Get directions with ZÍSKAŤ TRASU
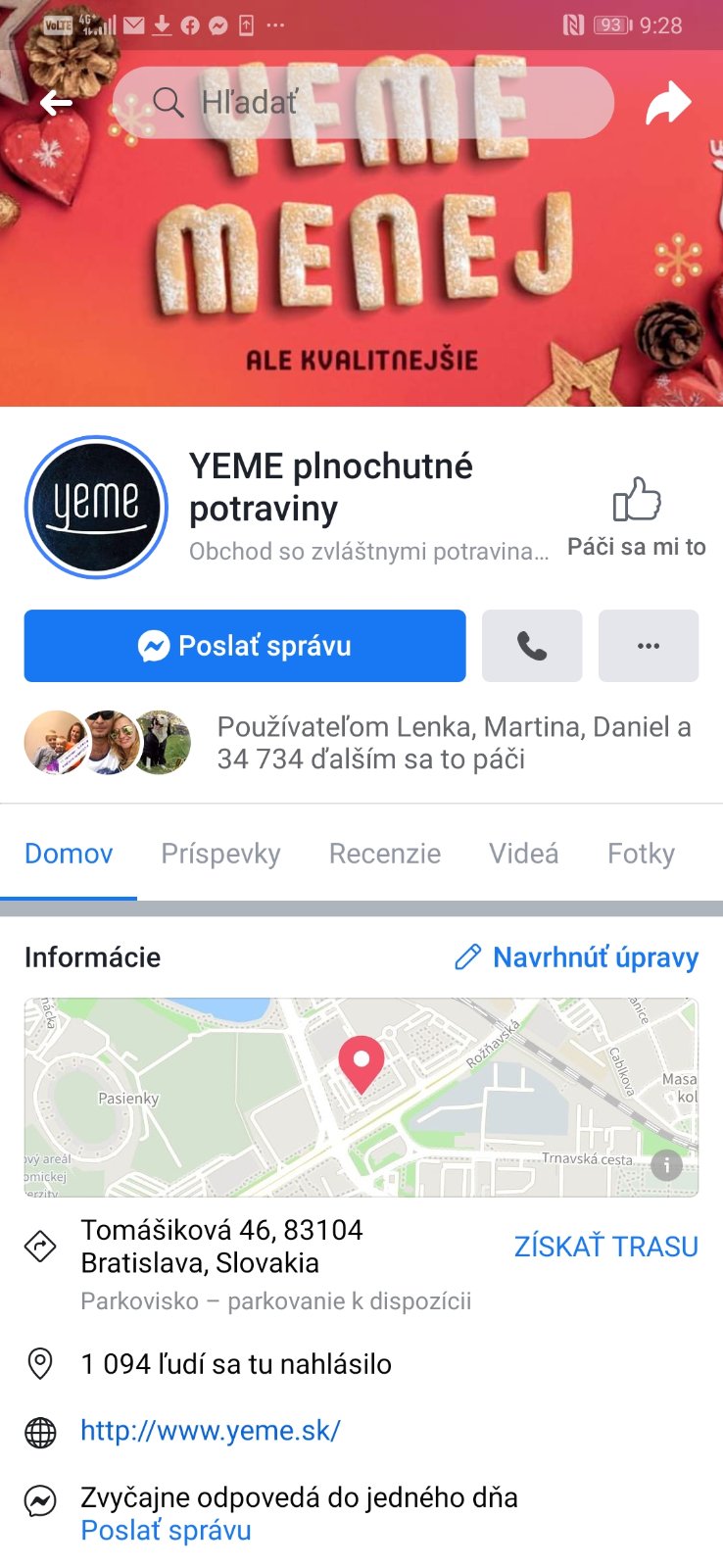The image size is (723, 1568). pyautogui.click(x=605, y=1247)
